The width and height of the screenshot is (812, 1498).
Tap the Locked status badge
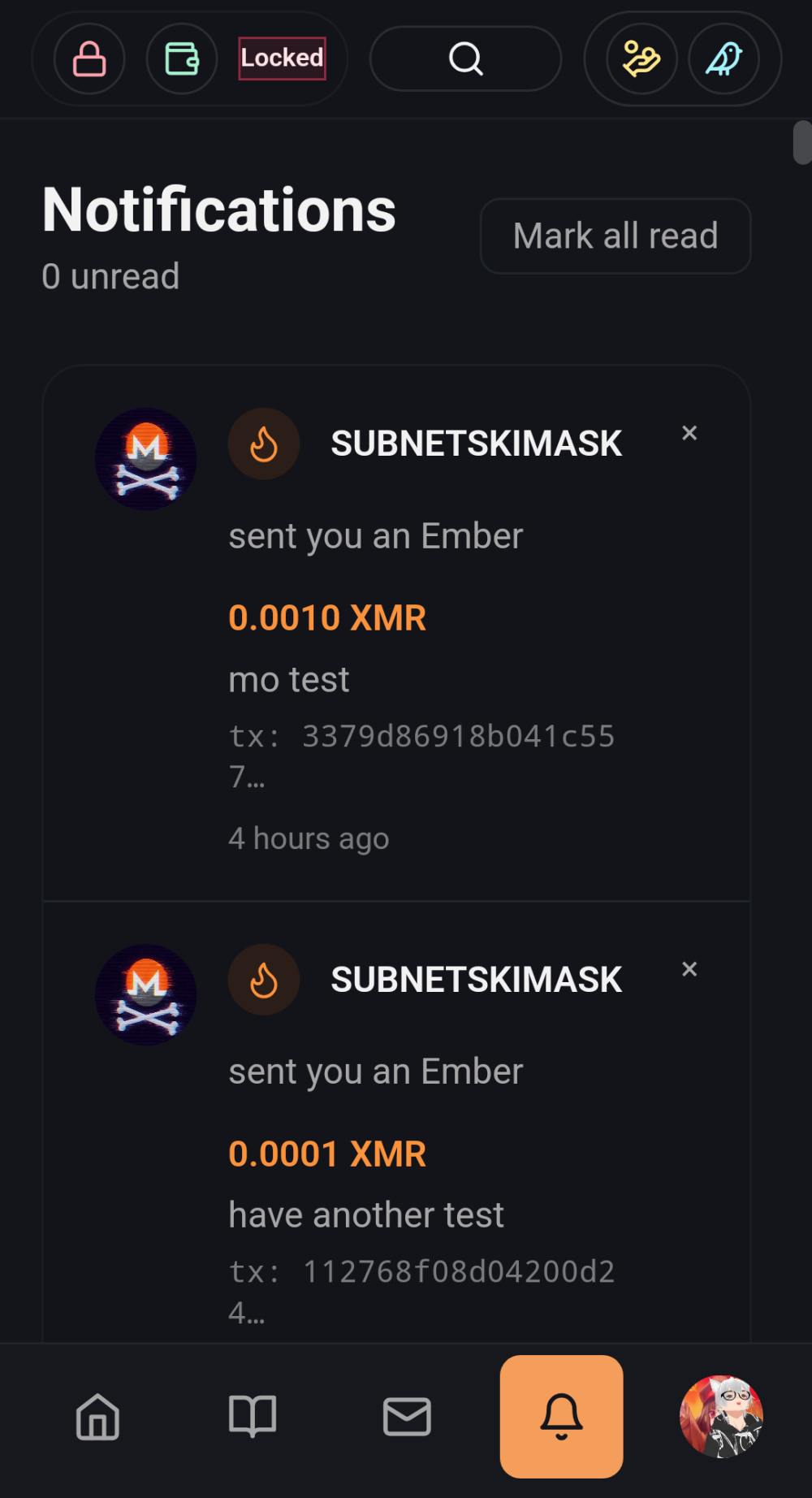point(282,58)
